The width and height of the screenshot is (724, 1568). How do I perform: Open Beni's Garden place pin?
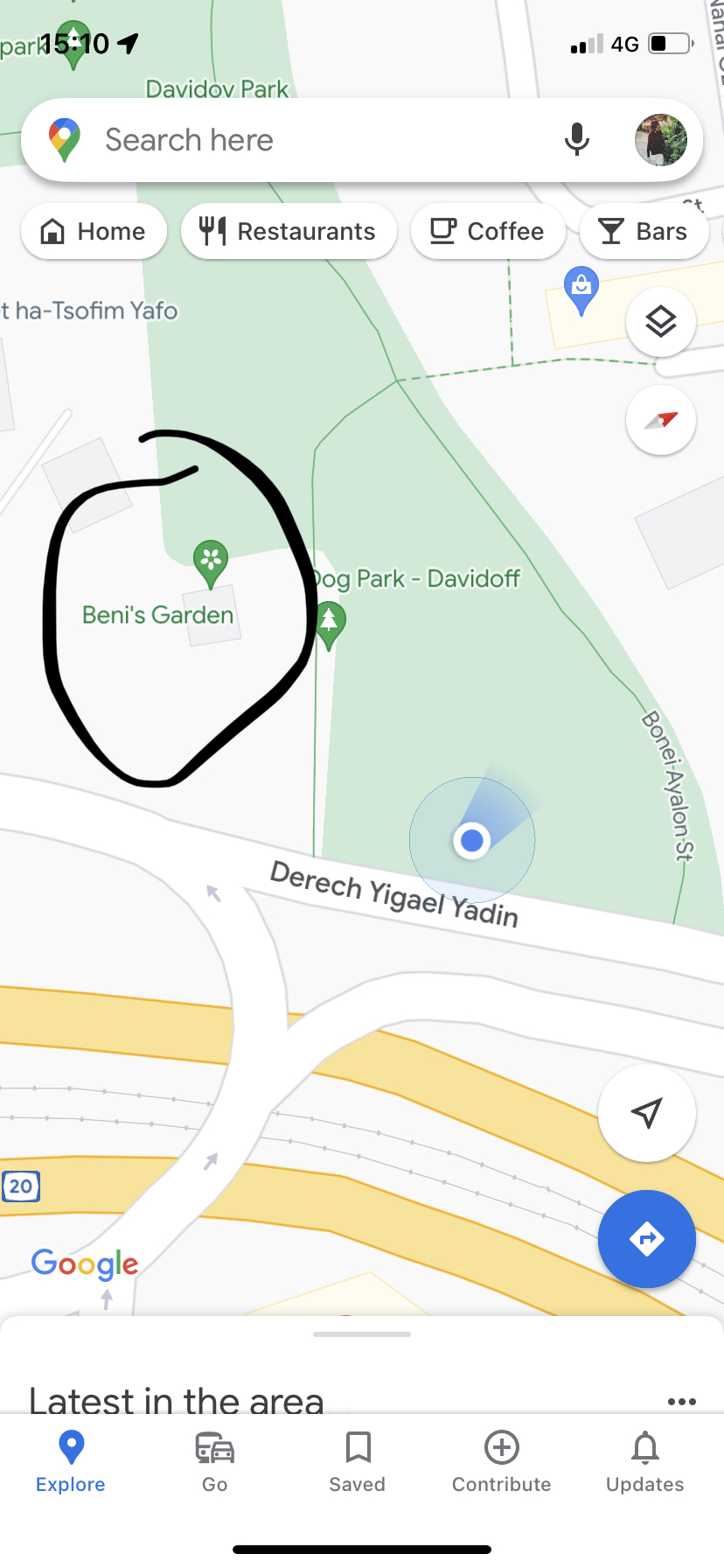(x=210, y=564)
